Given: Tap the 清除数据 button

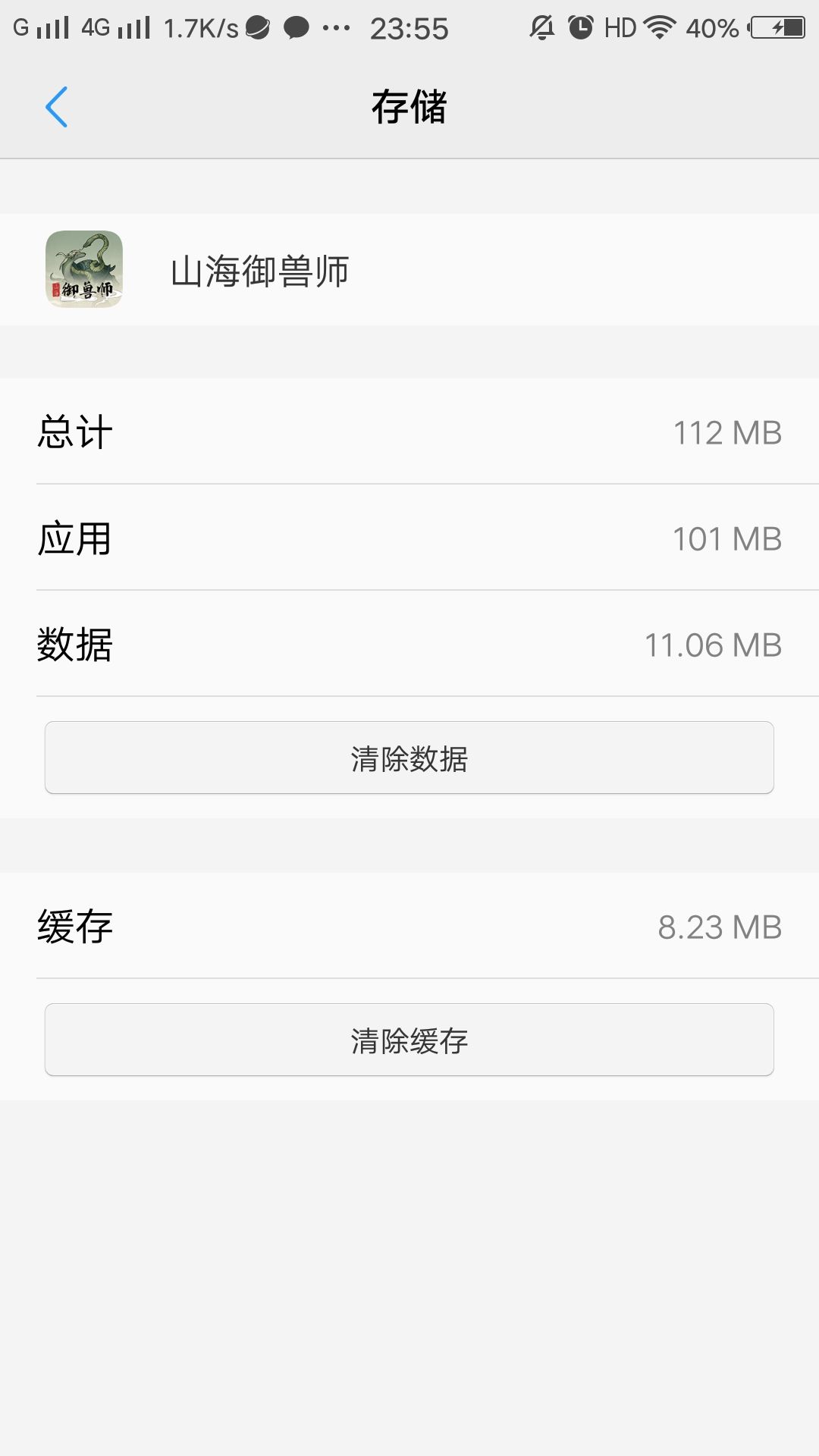Looking at the screenshot, I should [409, 758].
